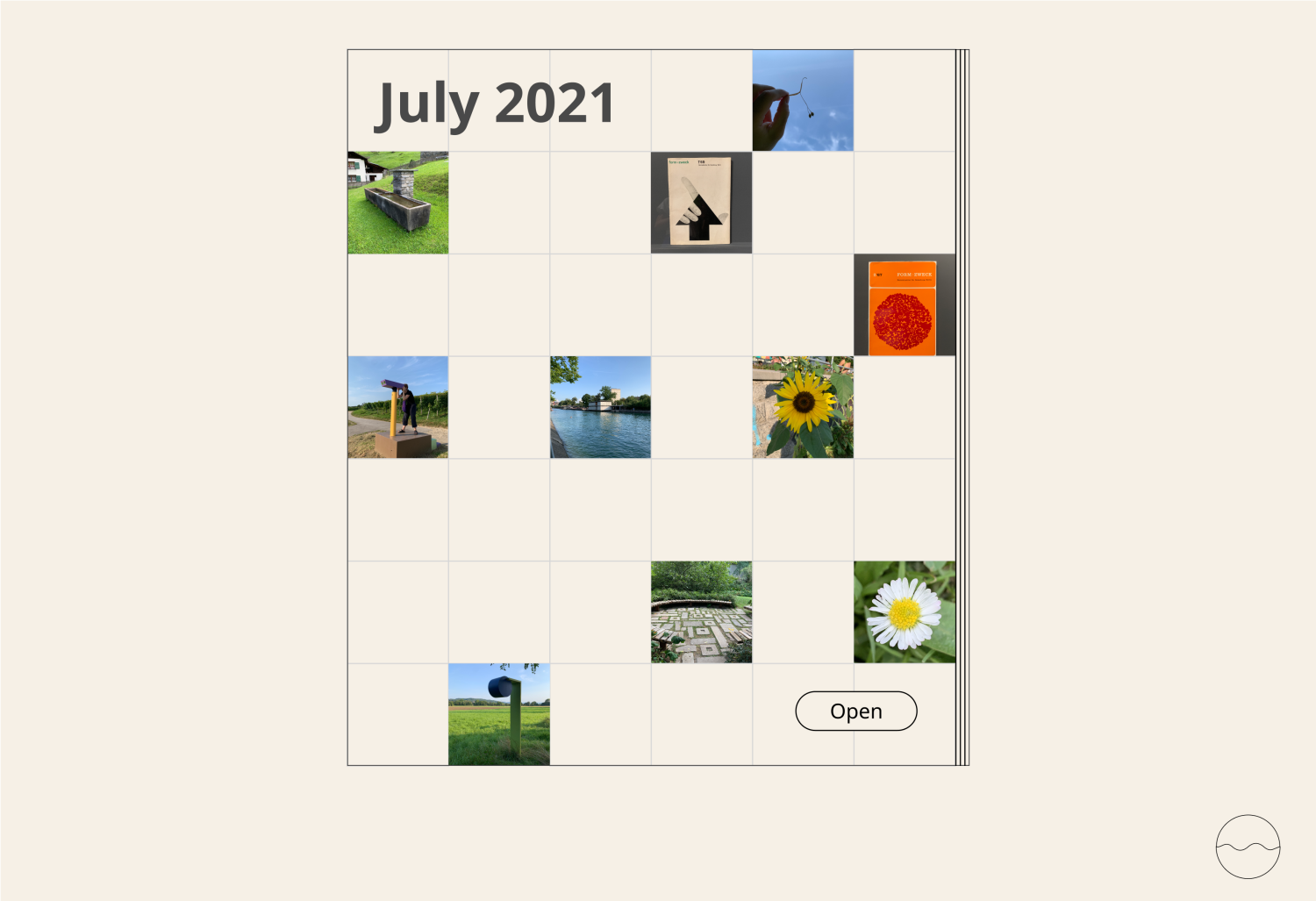1316x901 pixels.
Task: View the sunflower photo
Action: pyautogui.click(x=803, y=407)
